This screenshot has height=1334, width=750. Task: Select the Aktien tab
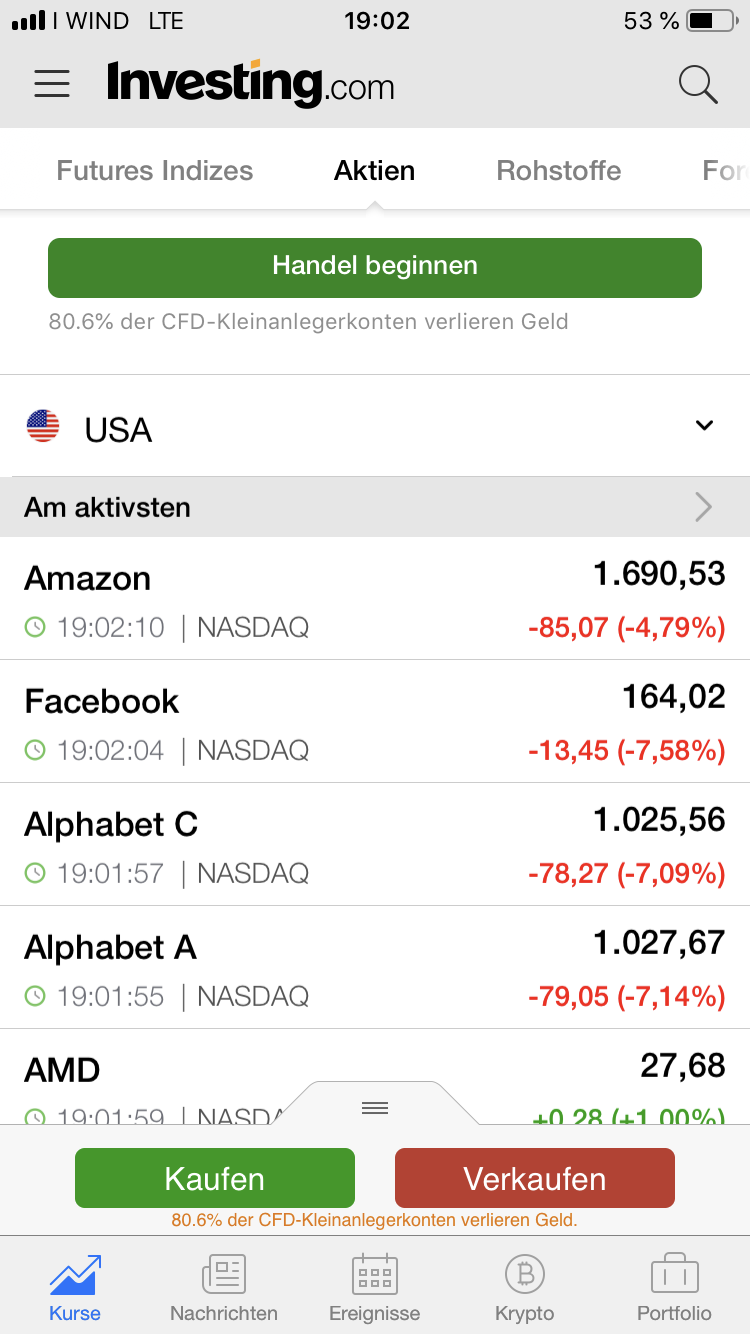tap(374, 171)
